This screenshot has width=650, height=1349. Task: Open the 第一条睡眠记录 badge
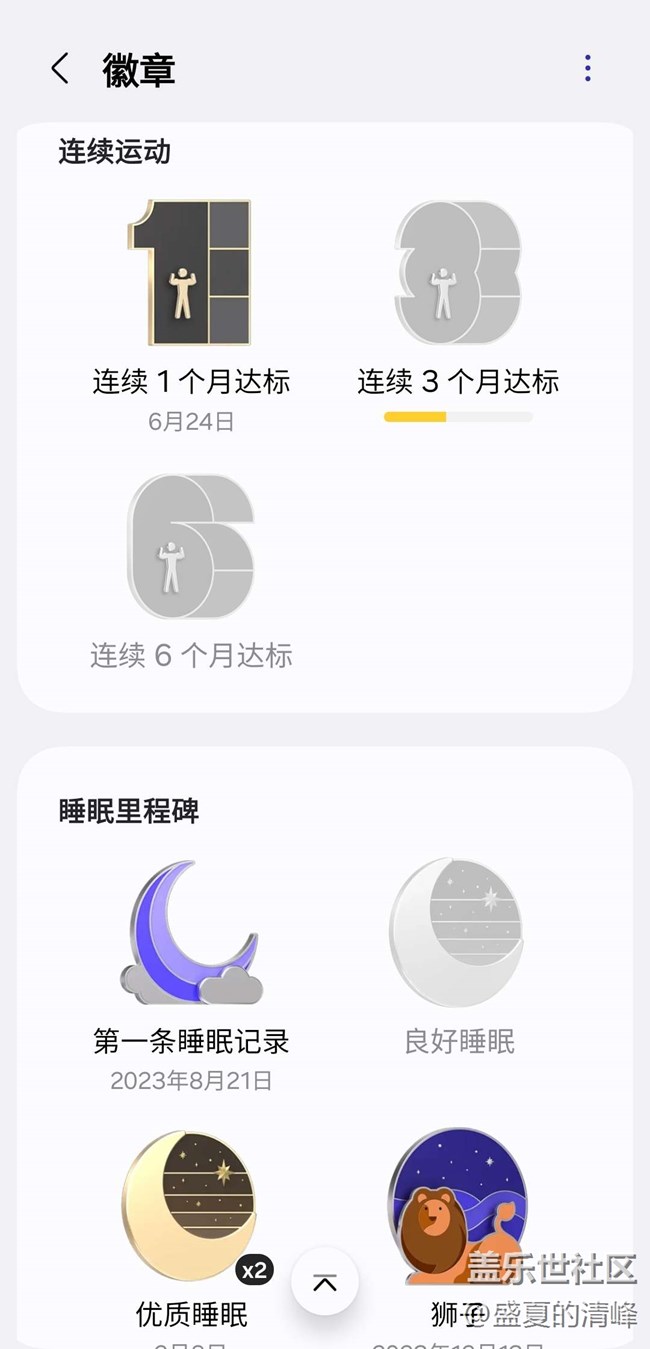coord(190,932)
